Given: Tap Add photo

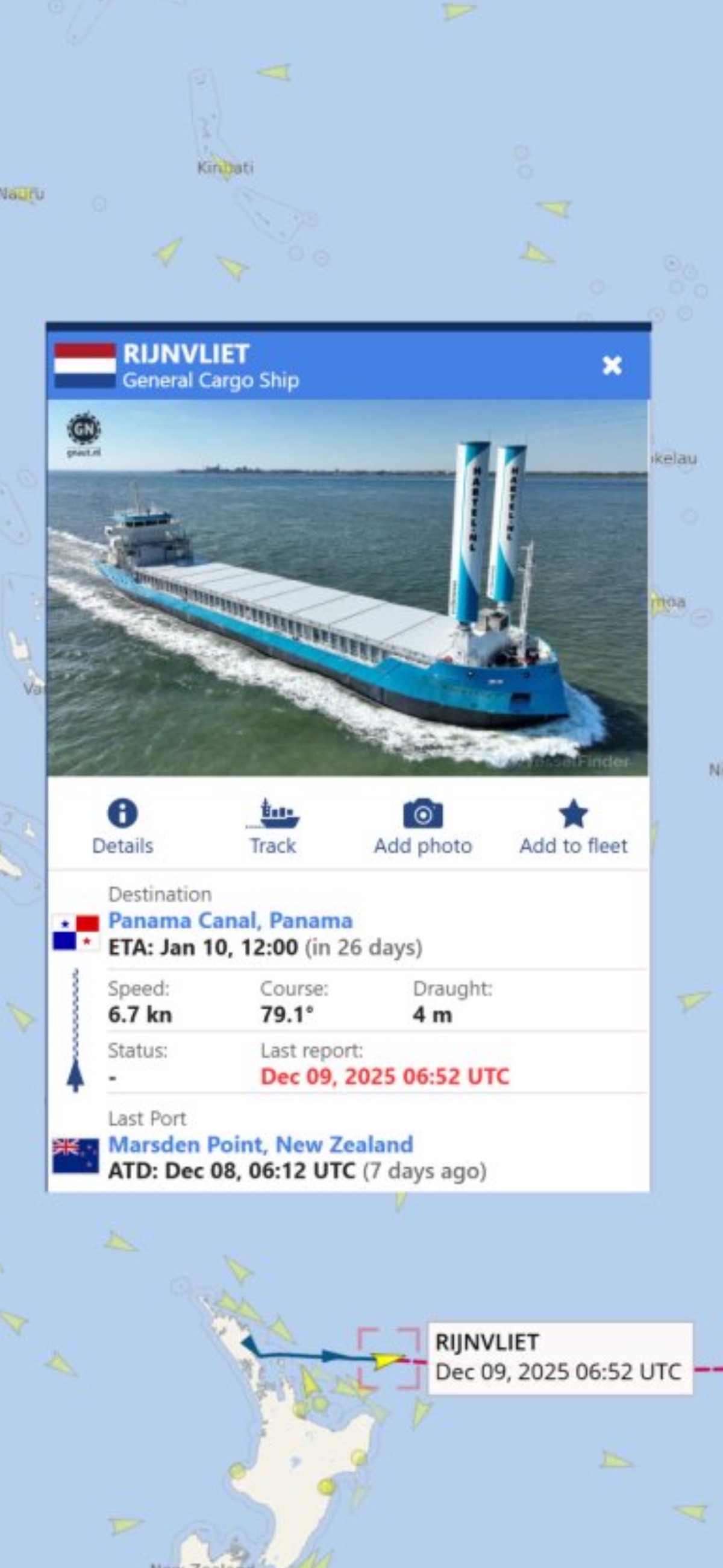Looking at the screenshot, I should click(423, 827).
